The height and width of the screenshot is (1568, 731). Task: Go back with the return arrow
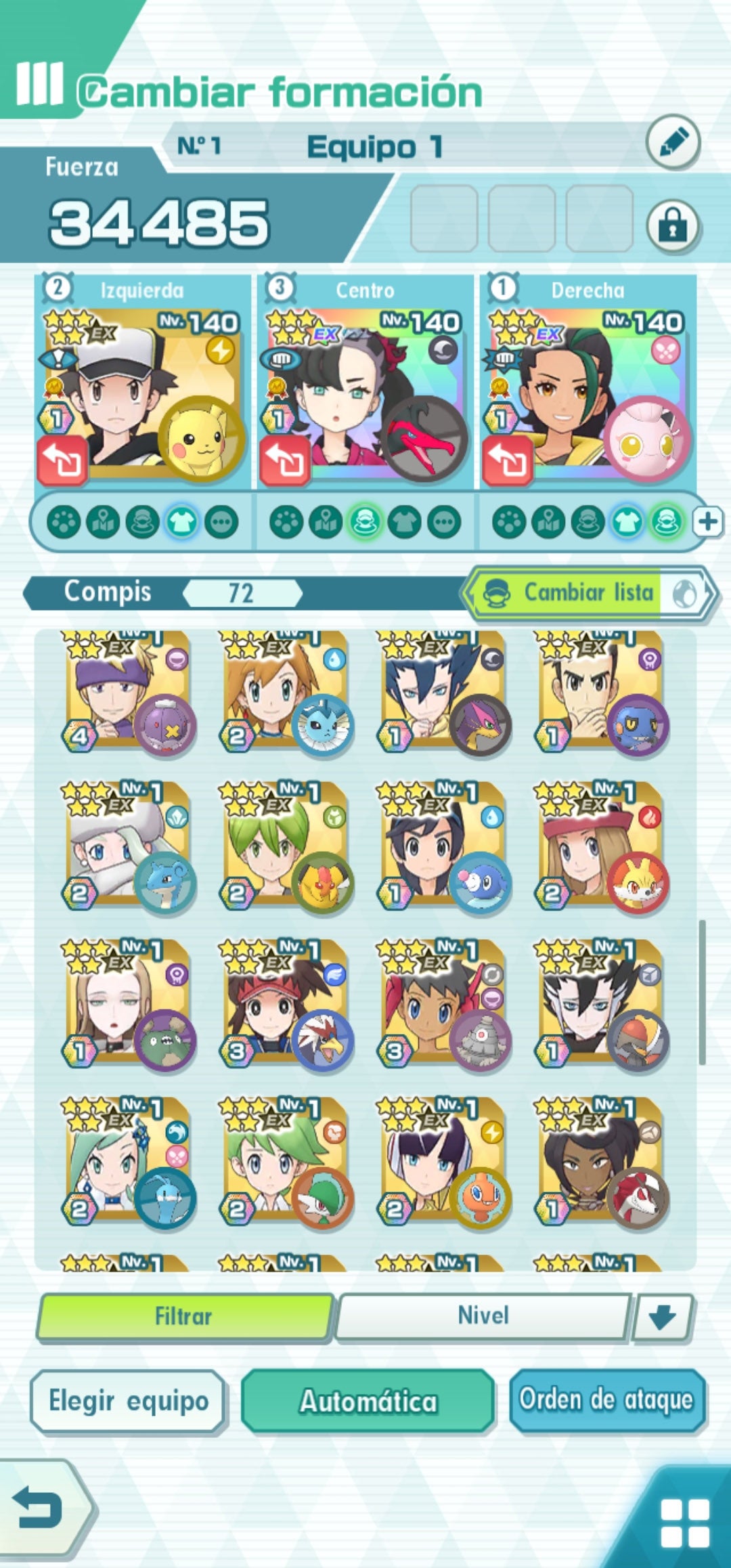coord(41,1509)
